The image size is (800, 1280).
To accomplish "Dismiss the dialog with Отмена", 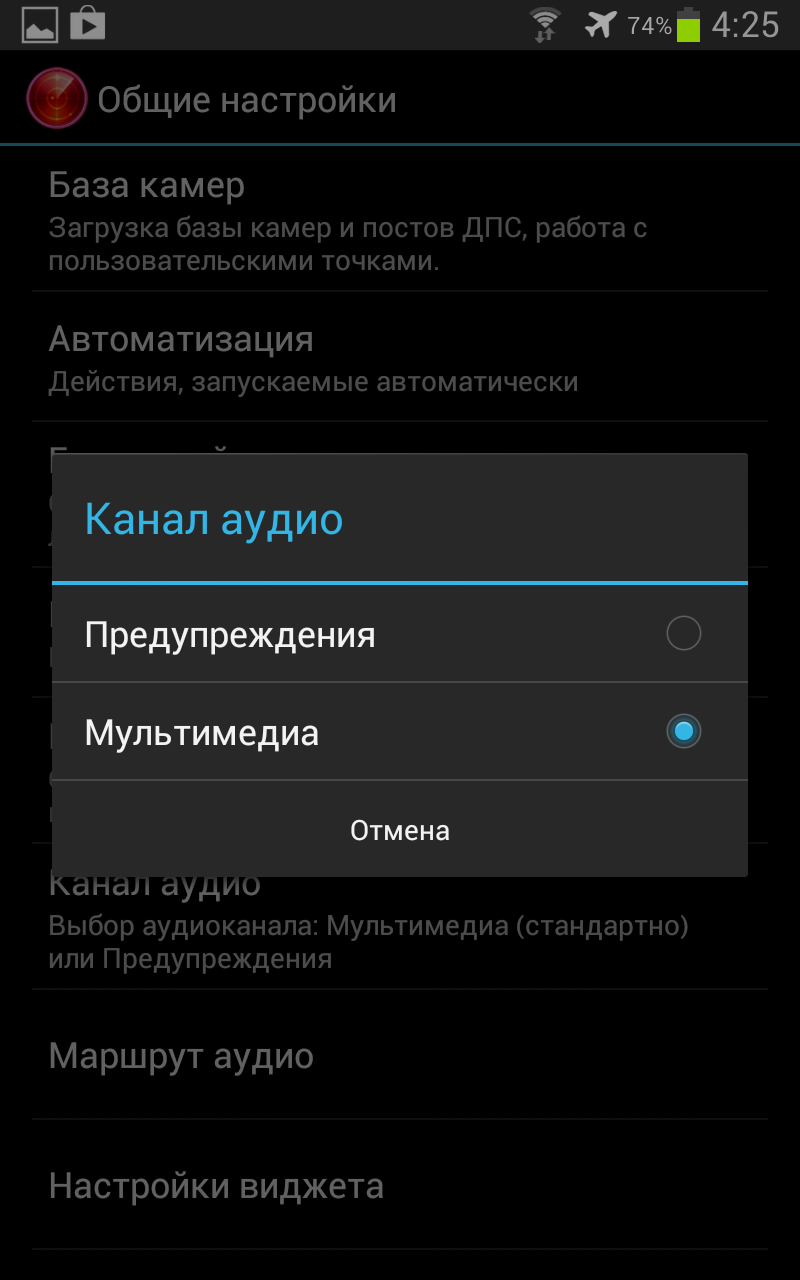I will coord(400,830).
